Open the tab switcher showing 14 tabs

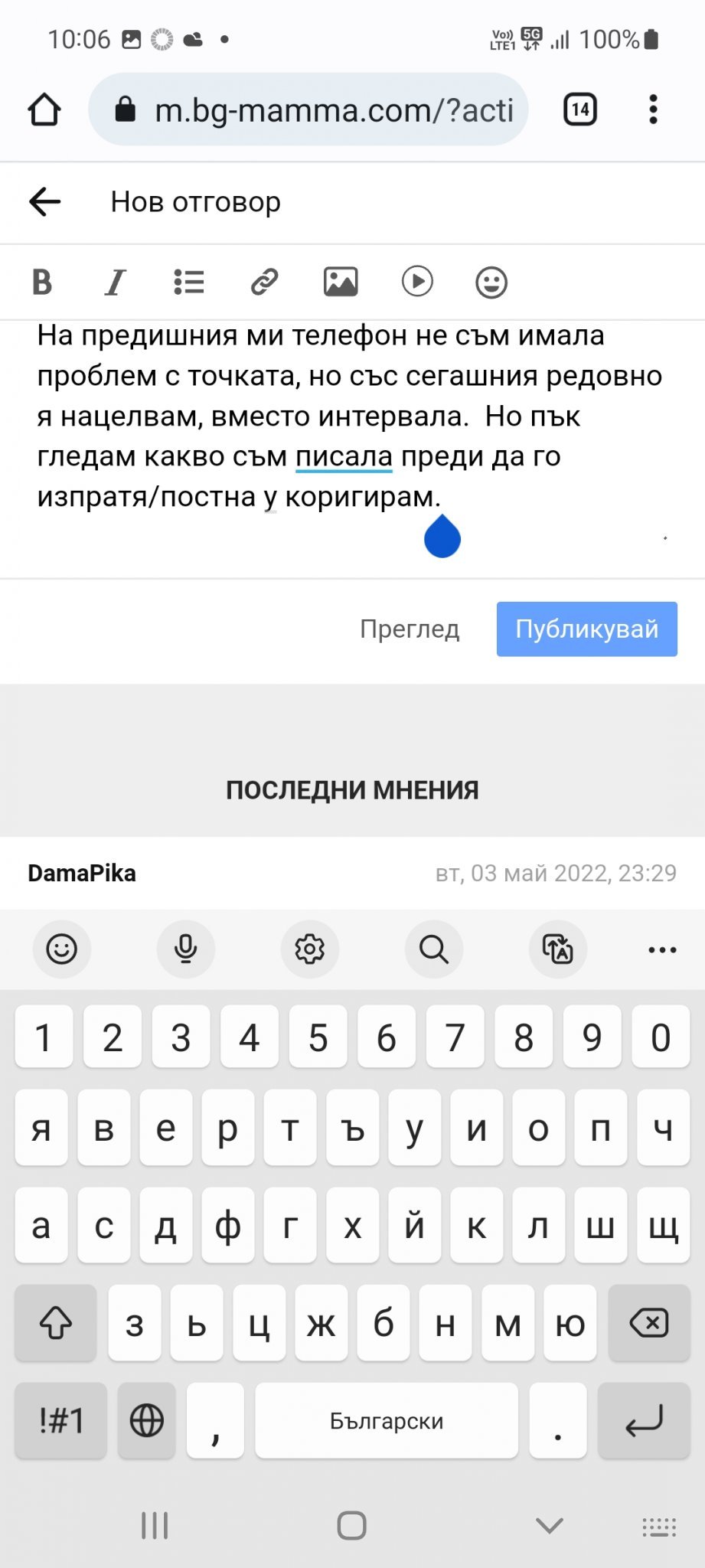[580, 109]
